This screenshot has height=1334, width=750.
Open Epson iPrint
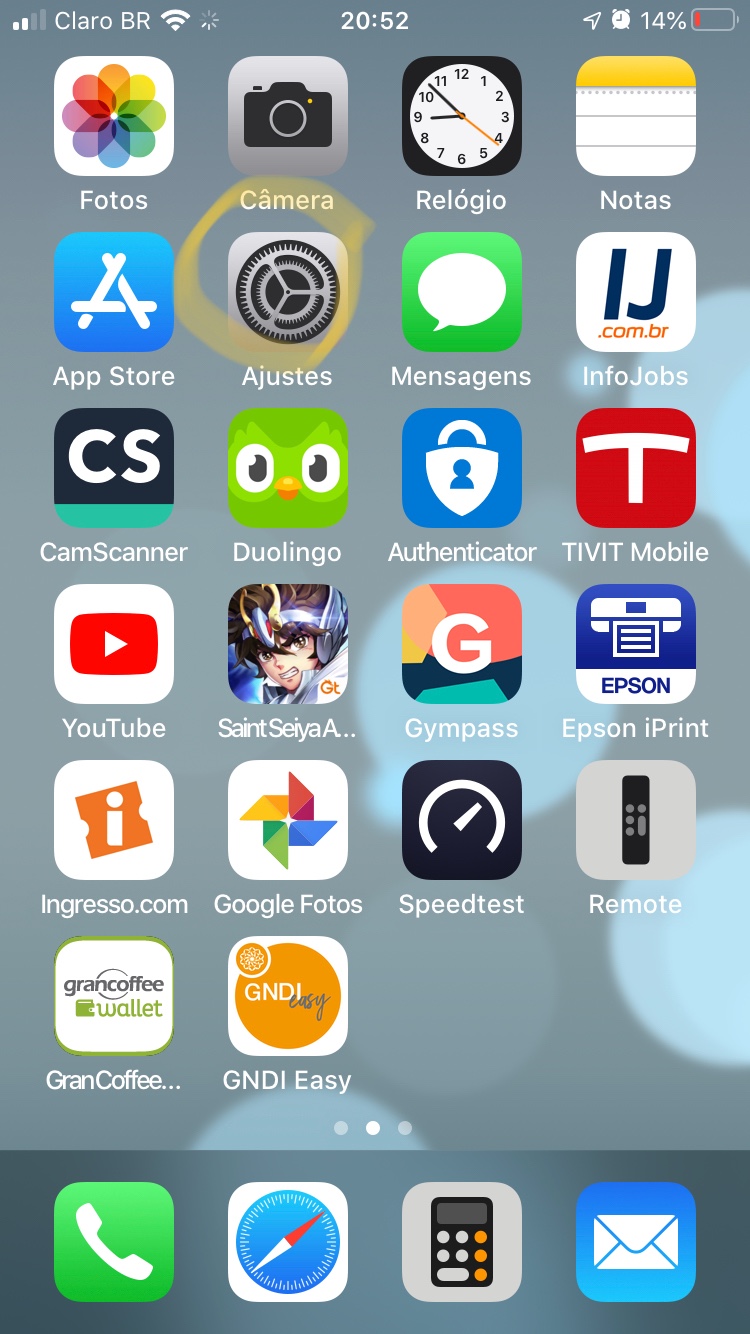click(x=636, y=644)
